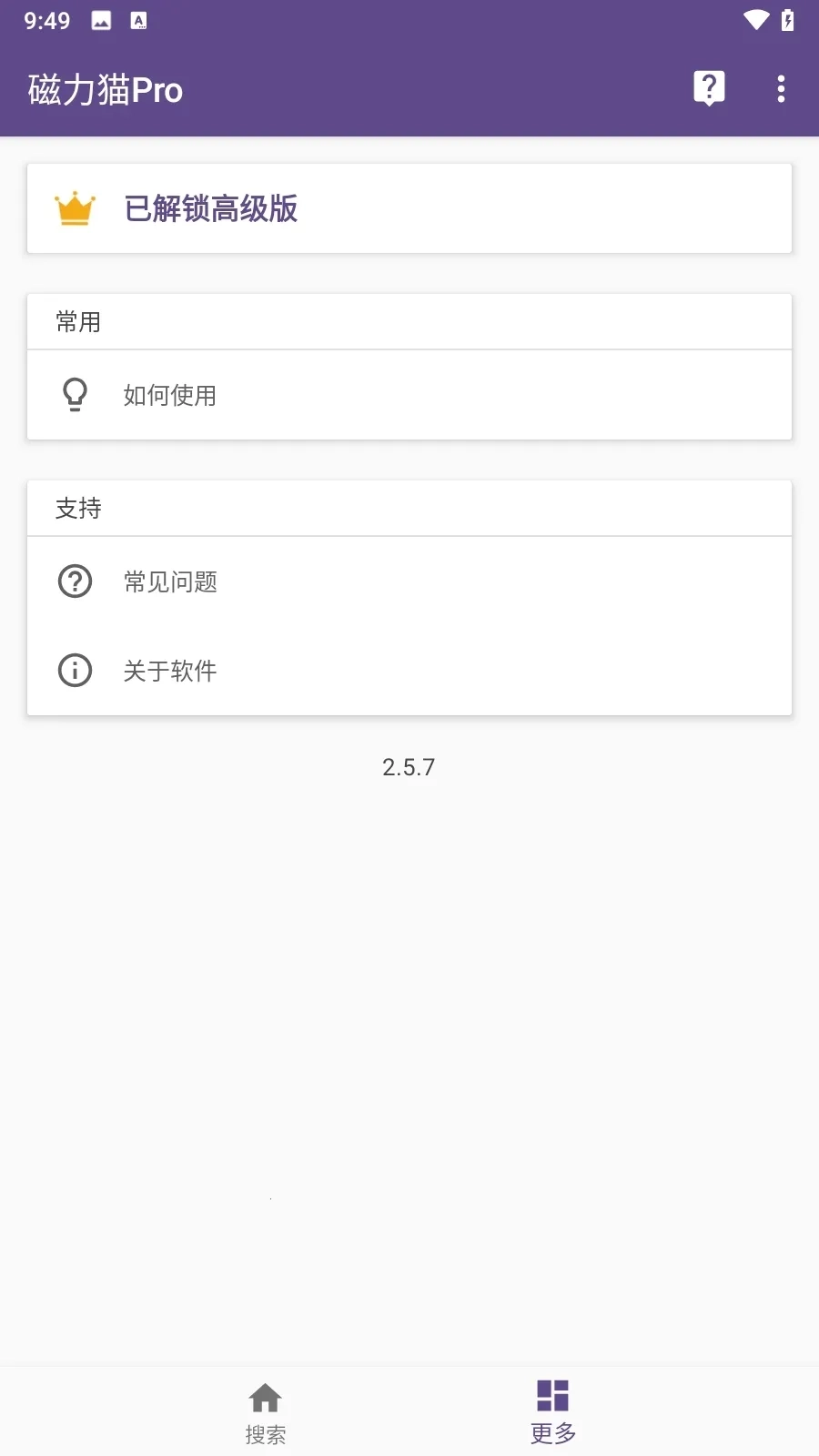
Task: Tap the 常用 section header
Action: tap(78, 321)
